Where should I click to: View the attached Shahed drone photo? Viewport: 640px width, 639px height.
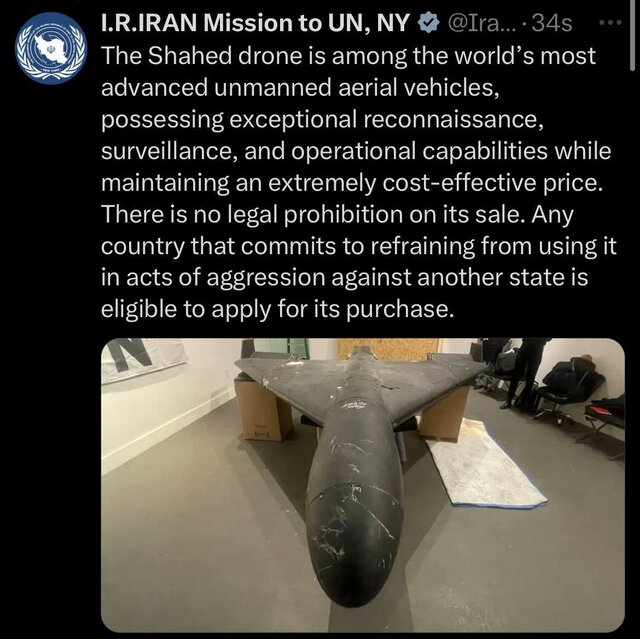point(362,483)
